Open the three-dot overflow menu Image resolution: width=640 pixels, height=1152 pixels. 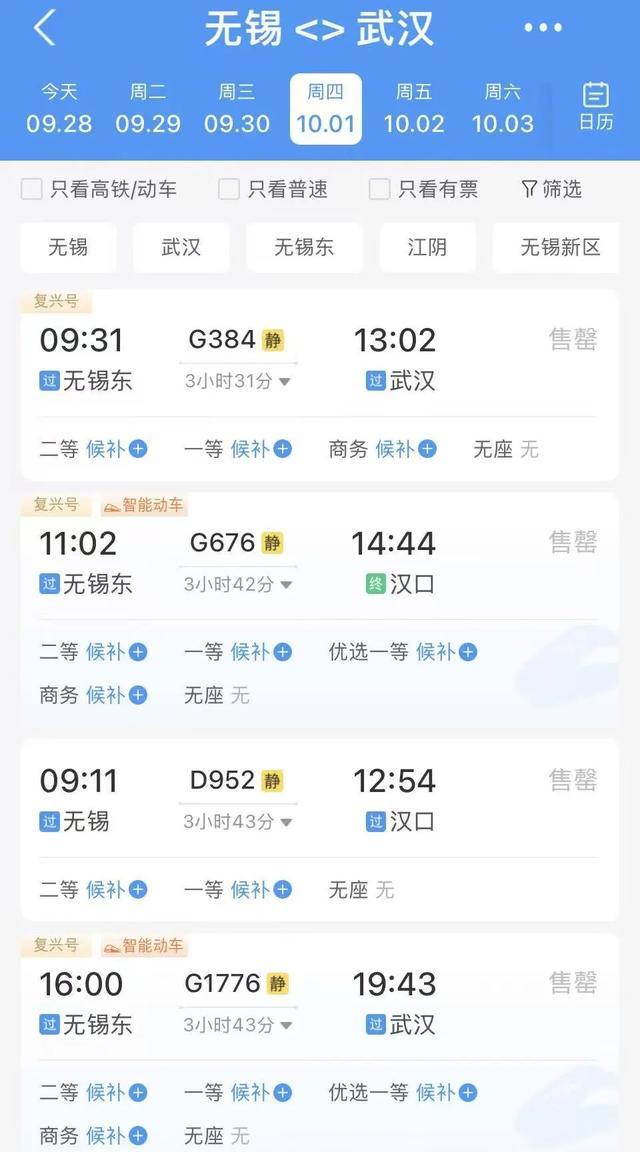[542, 29]
